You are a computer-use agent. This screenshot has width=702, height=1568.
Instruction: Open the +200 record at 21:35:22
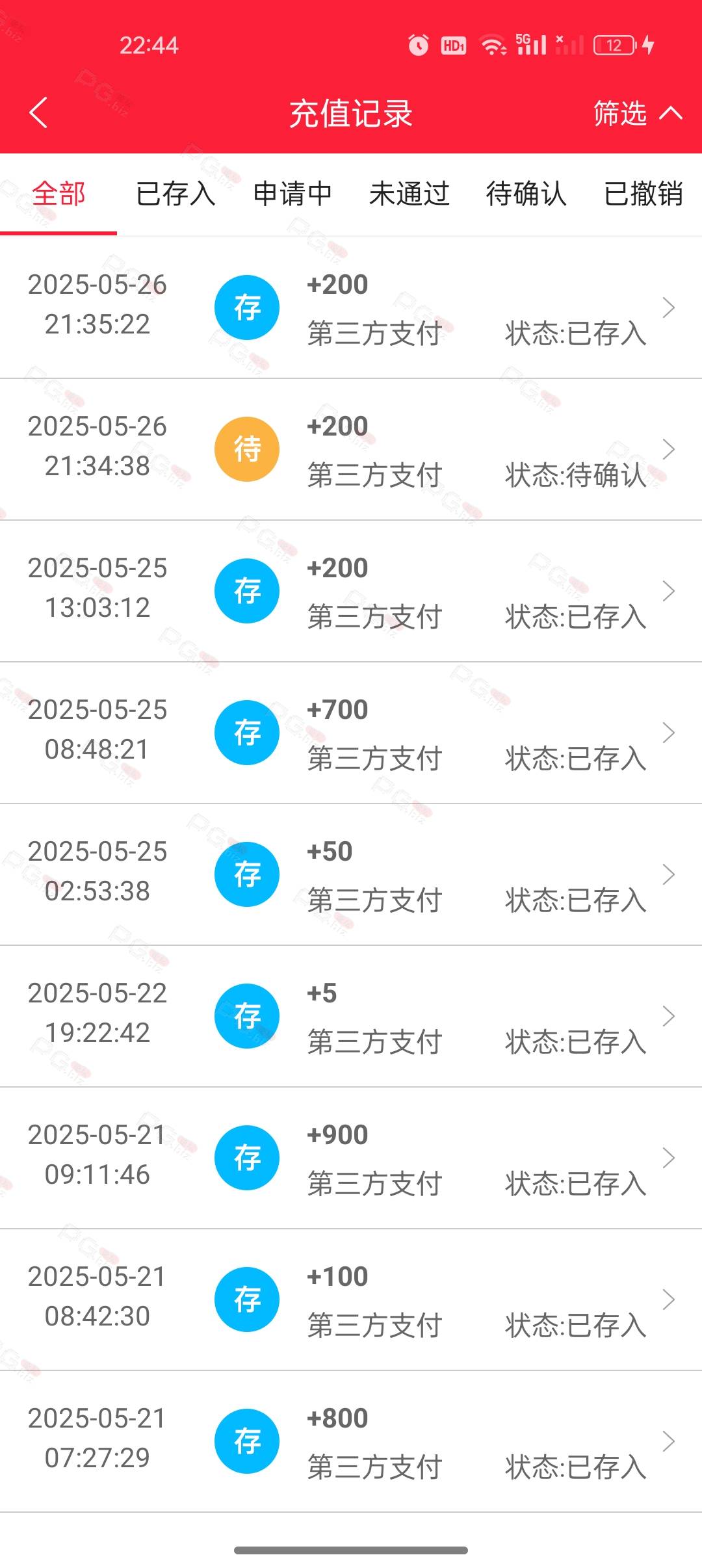(x=351, y=307)
